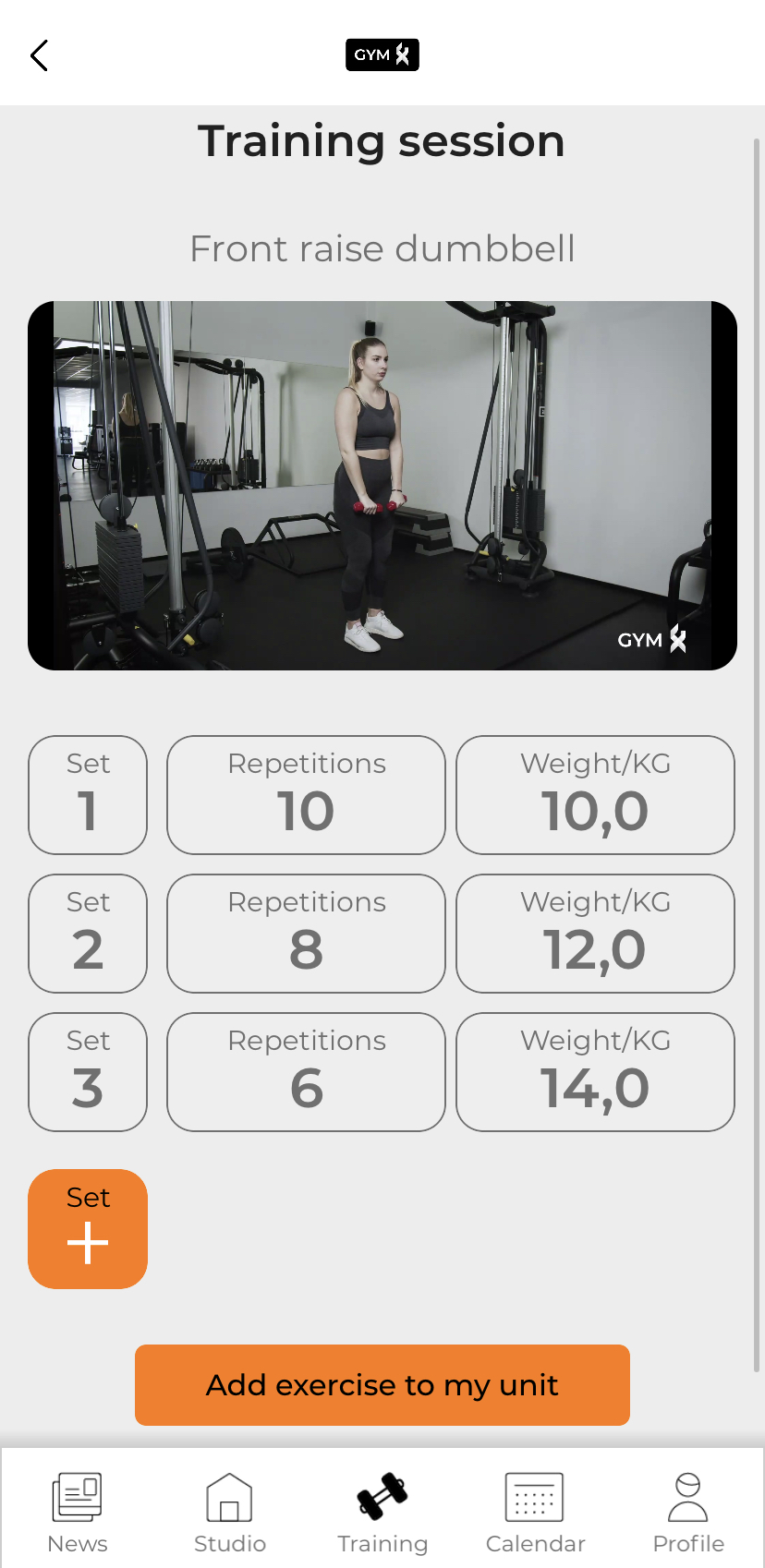Play the Front raise dumbbell video
Viewport: 765px width, 1568px height.
[x=382, y=486]
